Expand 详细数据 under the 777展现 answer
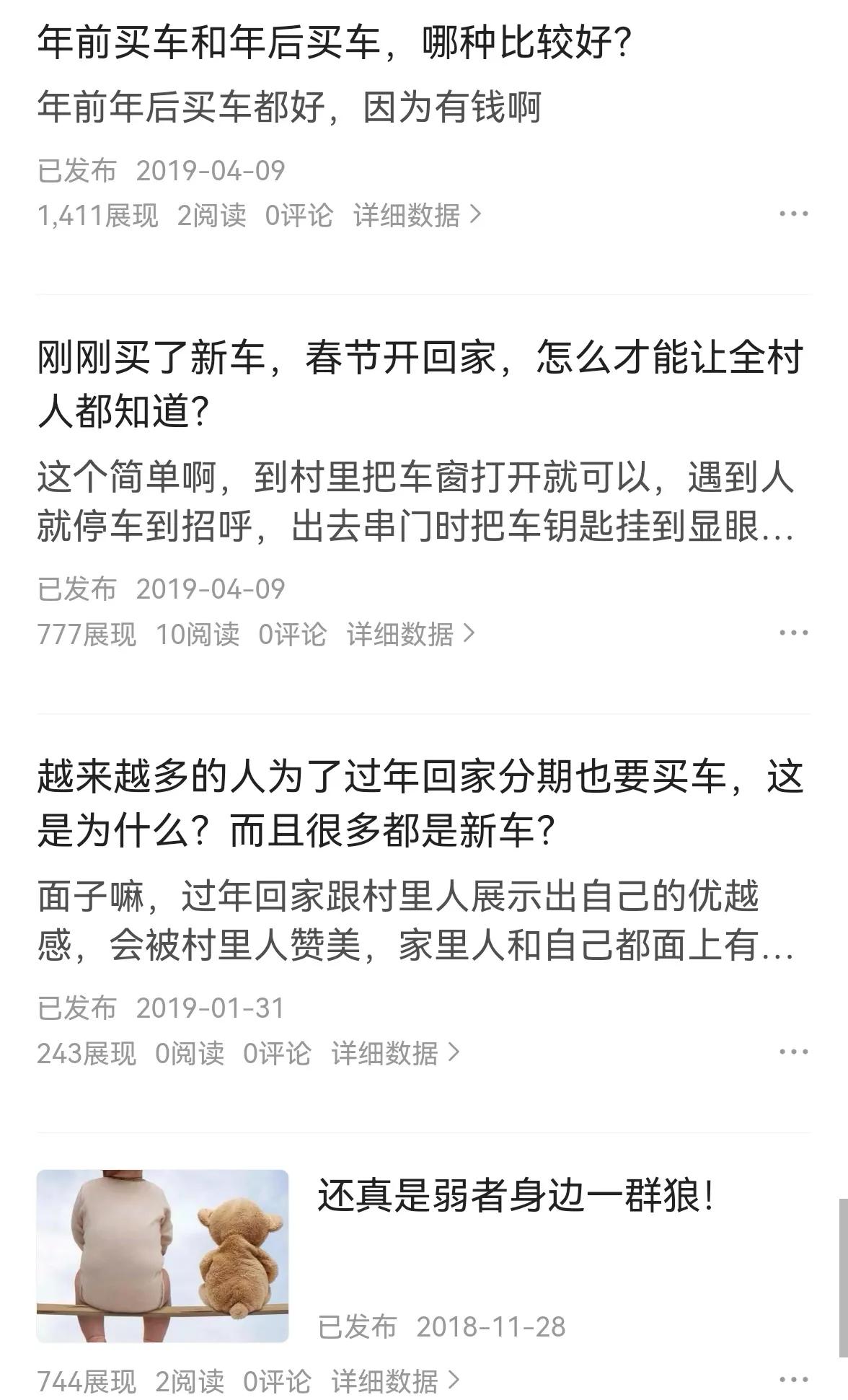This screenshot has width=848, height=1400. coord(402,634)
